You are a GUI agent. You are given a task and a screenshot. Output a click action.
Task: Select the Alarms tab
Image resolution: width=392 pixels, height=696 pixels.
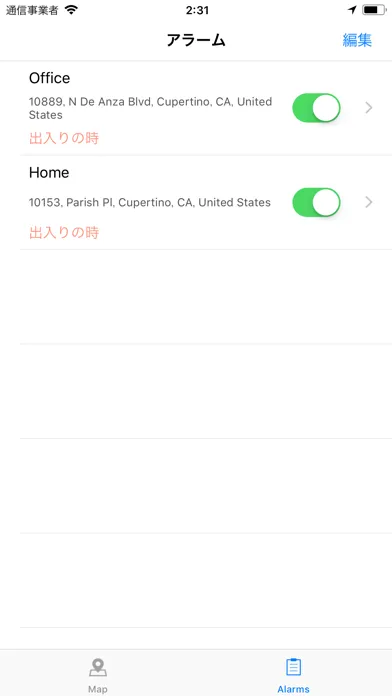[x=293, y=675]
